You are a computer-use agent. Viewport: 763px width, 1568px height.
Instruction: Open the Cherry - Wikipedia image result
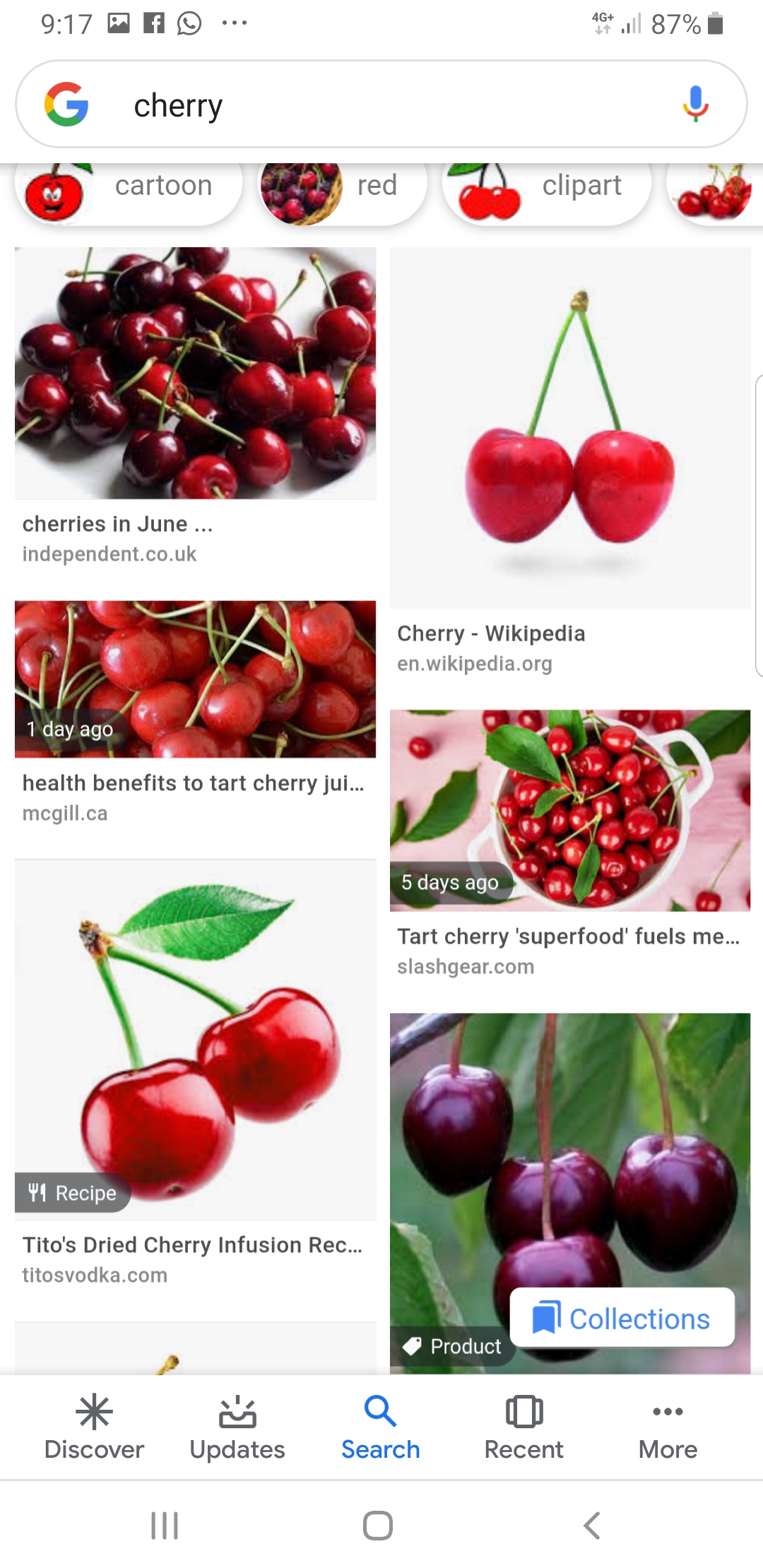(x=569, y=427)
